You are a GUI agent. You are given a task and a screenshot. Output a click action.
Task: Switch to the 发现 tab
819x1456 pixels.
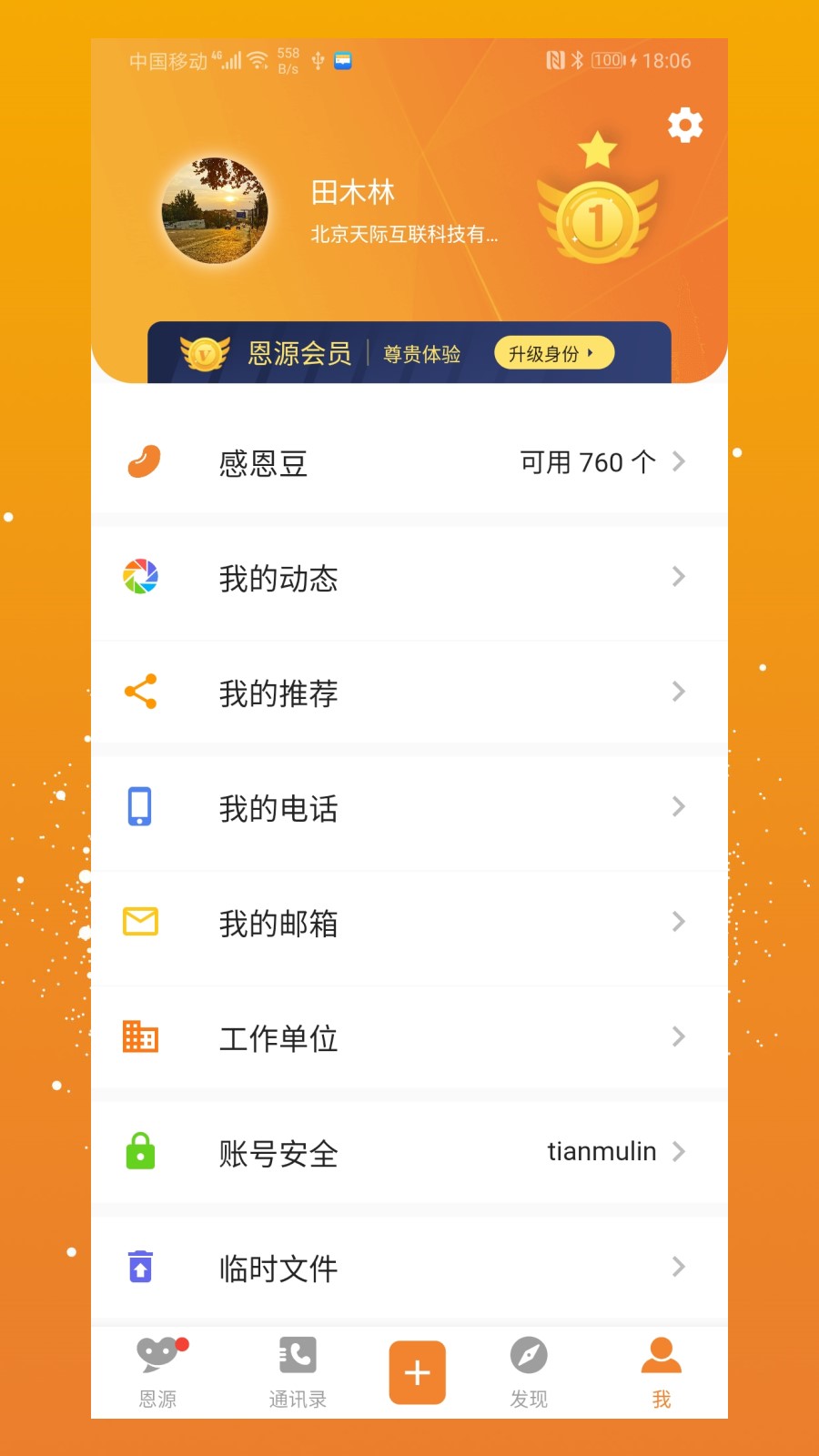[529, 1372]
